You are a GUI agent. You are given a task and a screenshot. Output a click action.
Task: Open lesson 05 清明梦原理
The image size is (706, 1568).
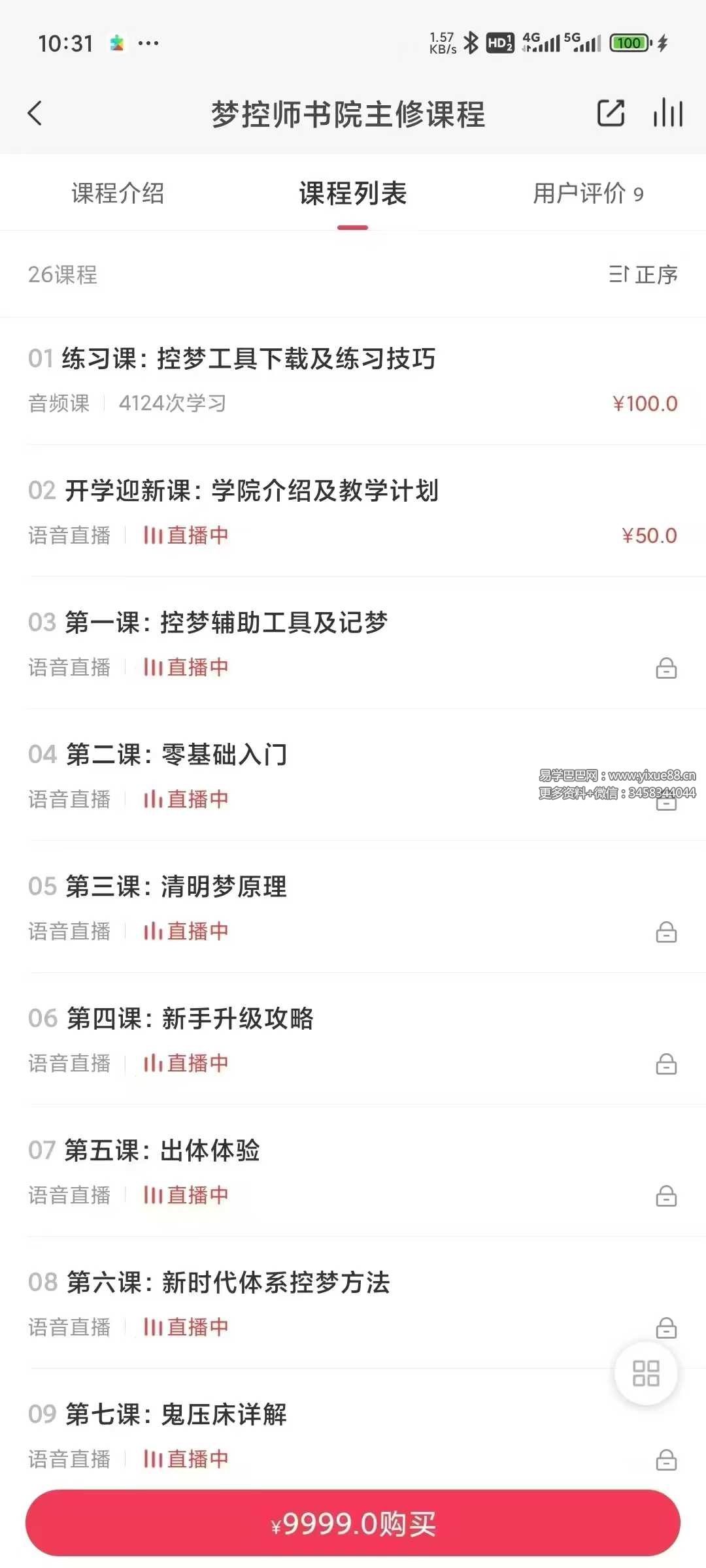tap(176, 887)
